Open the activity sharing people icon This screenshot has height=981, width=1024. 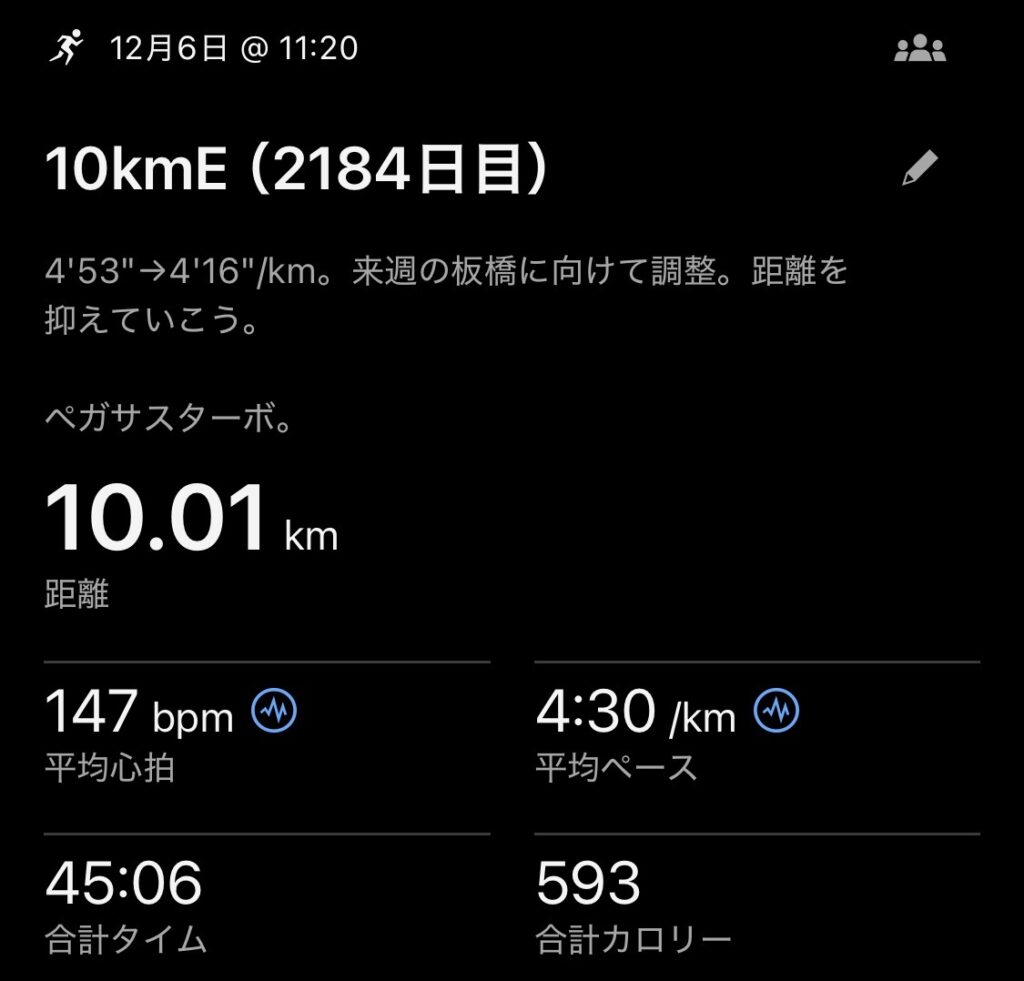[919, 49]
